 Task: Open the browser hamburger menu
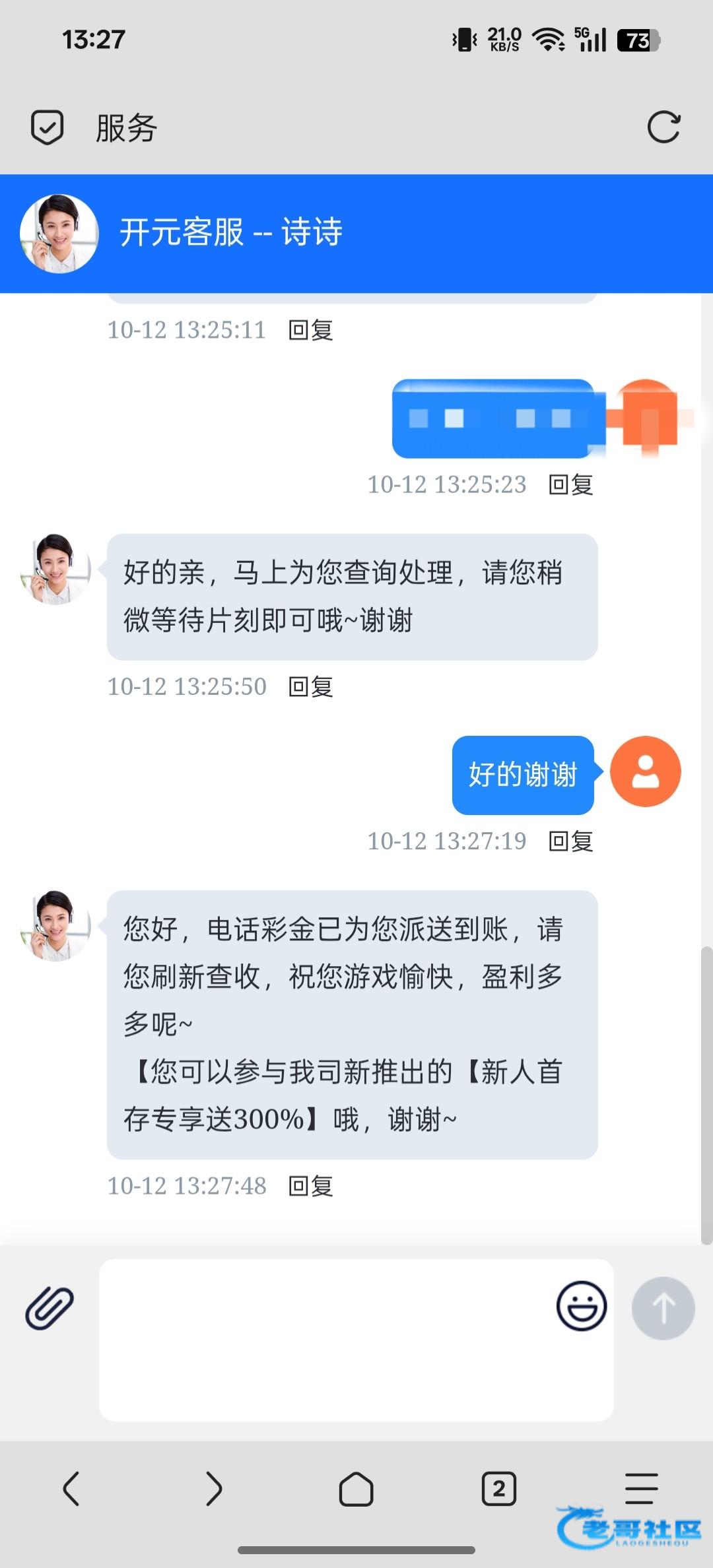point(642,1488)
